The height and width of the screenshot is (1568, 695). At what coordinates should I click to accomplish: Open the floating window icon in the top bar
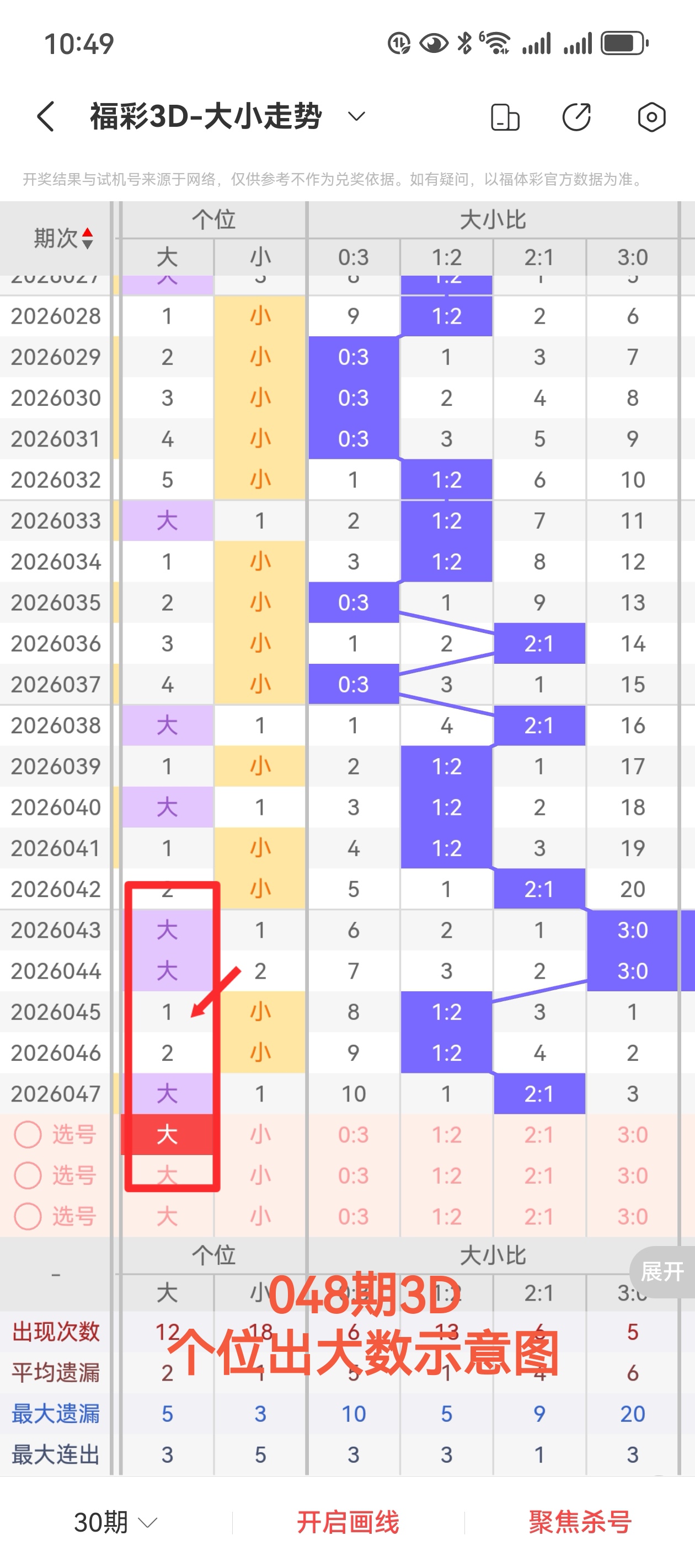[x=506, y=116]
